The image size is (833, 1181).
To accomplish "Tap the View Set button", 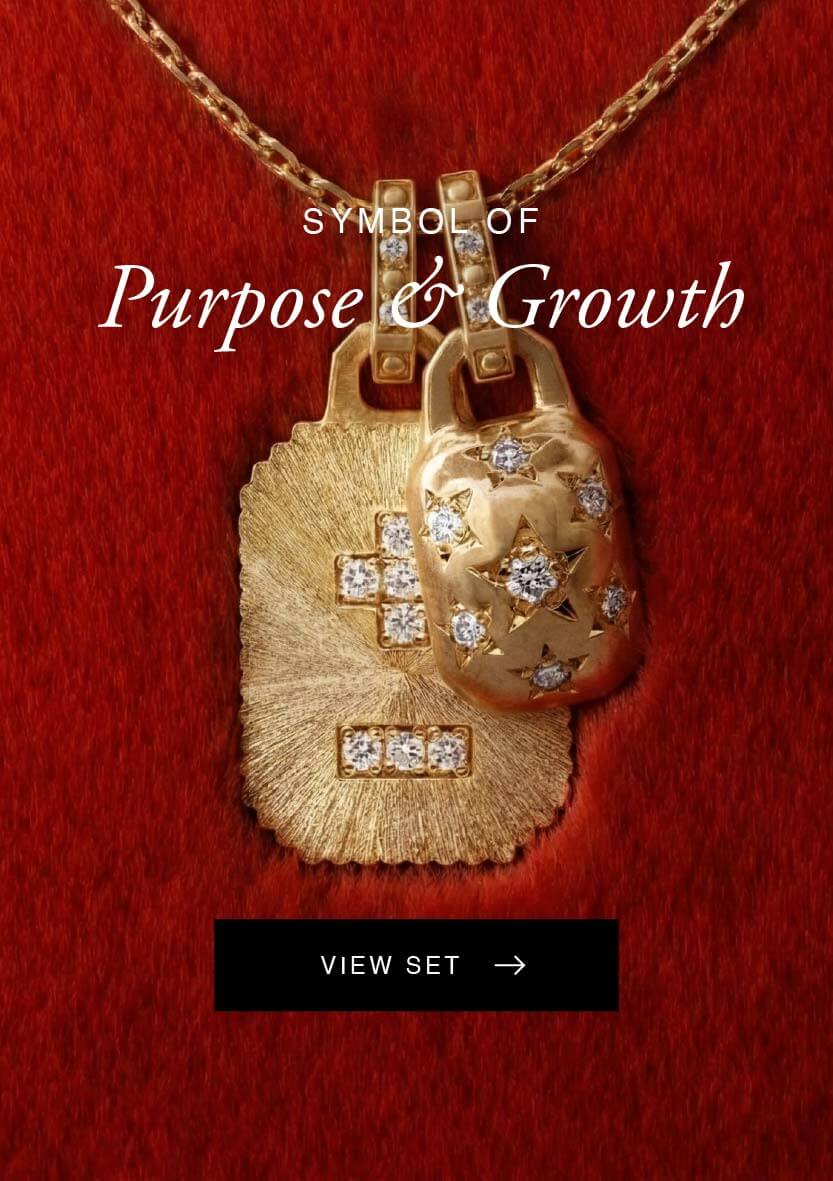I will point(416,965).
